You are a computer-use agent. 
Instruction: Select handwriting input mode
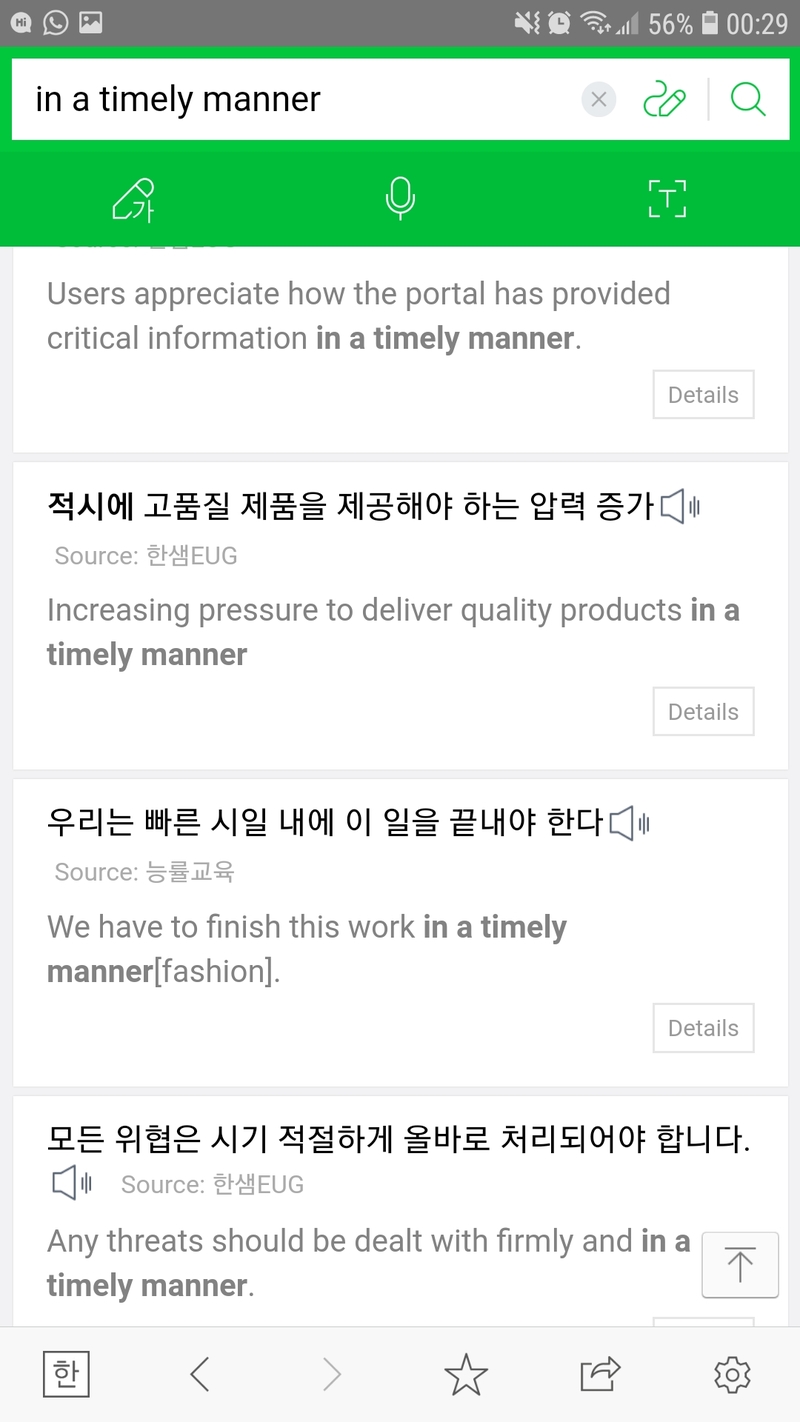tap(133, 199)
